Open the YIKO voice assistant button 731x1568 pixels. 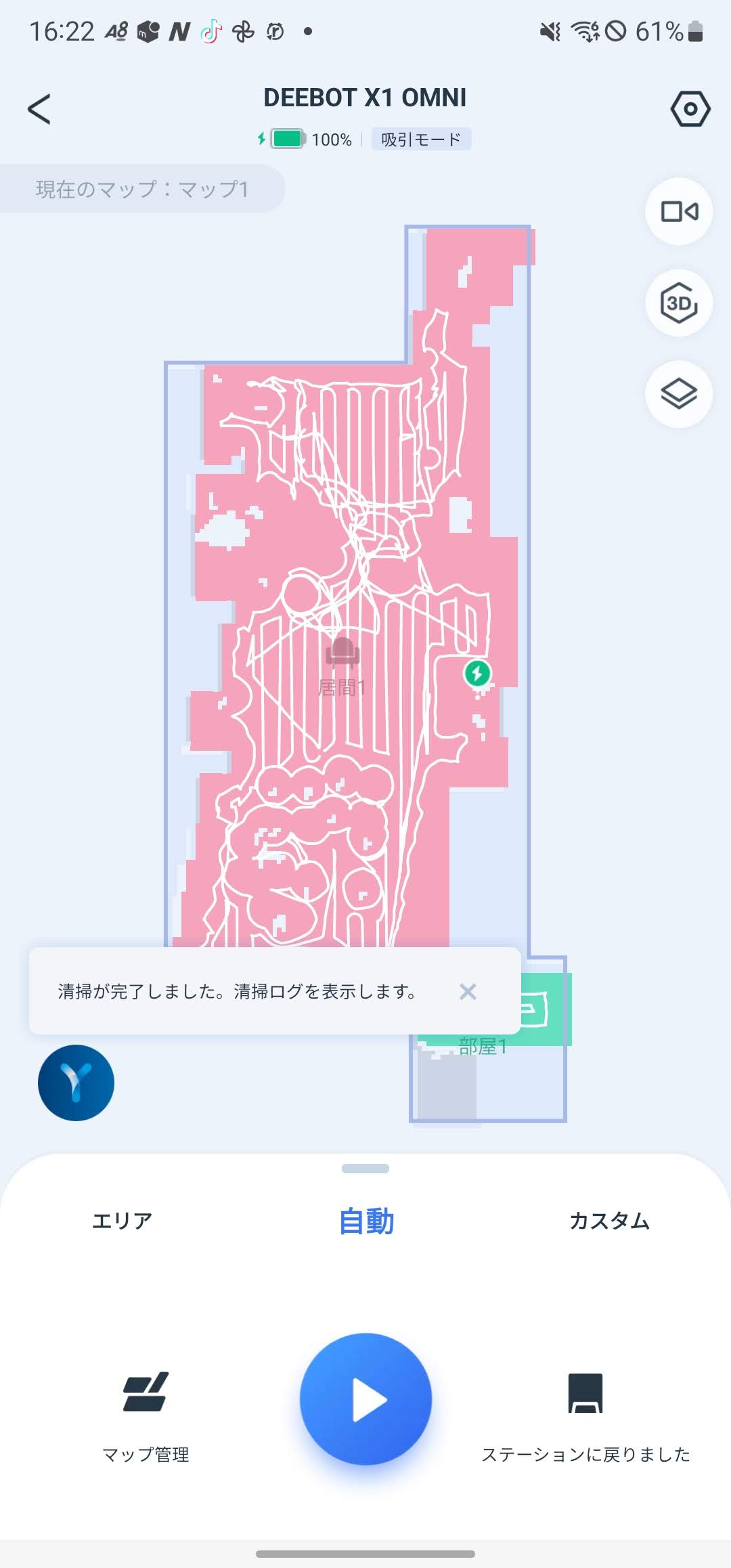(x=76, y=1083)
